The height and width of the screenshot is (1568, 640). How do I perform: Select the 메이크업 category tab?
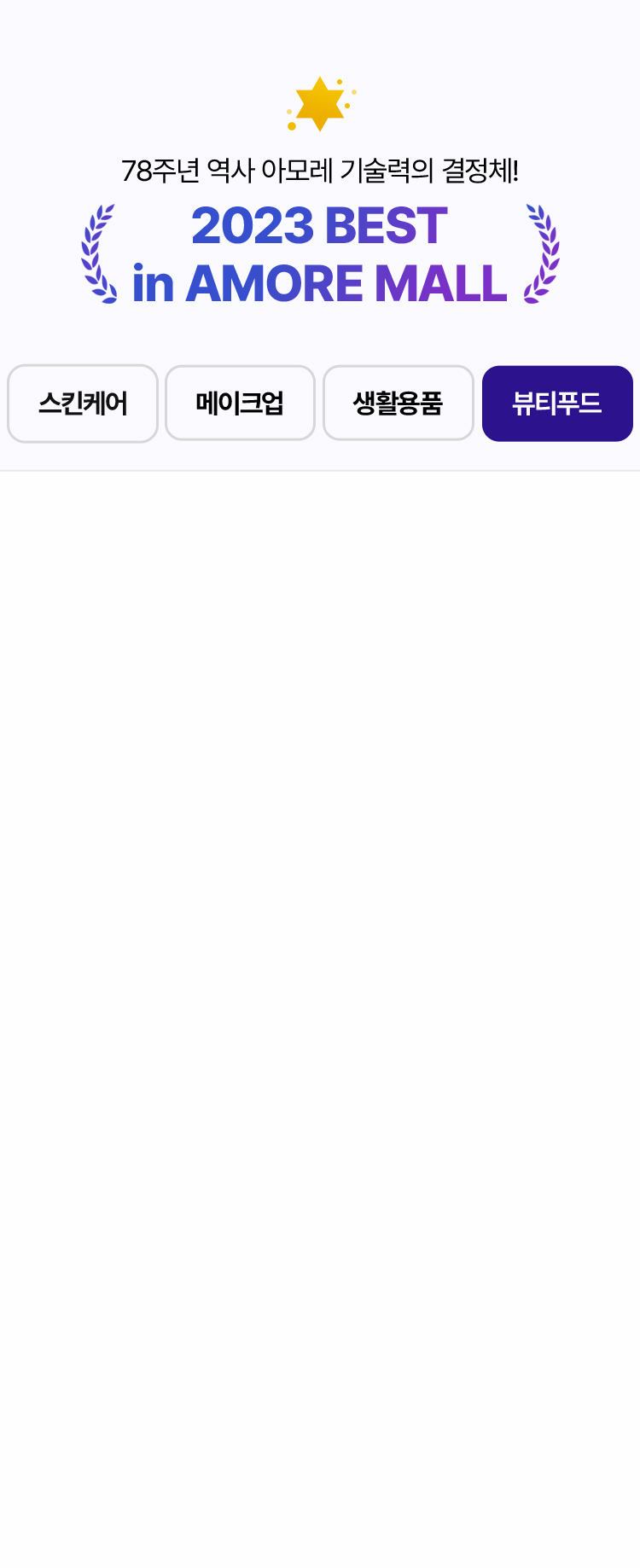click(x=240, y=404)
